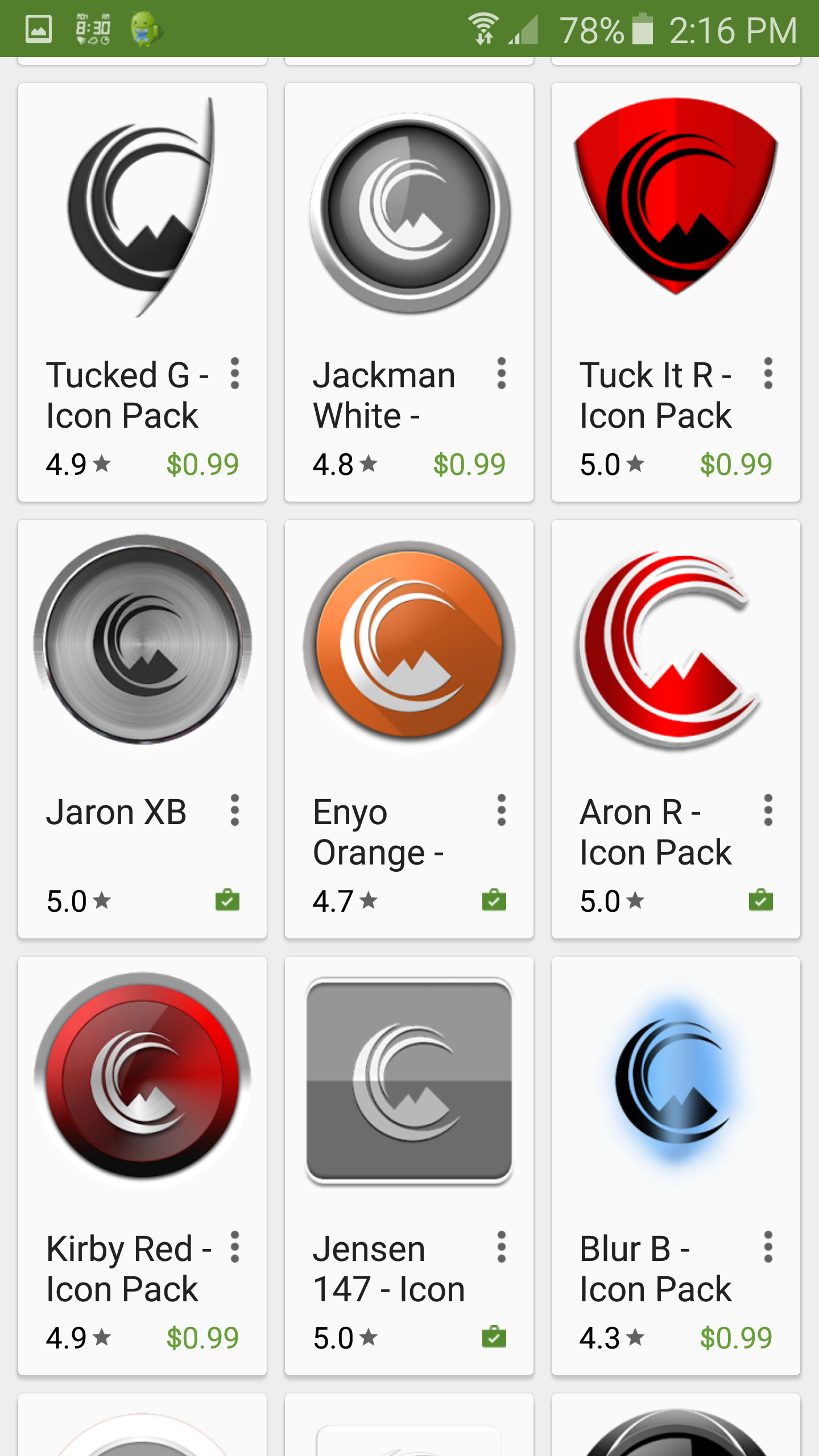Tap the three-dot menu on Tuck It R
819x1456 pixels.
tap(768, 374)
